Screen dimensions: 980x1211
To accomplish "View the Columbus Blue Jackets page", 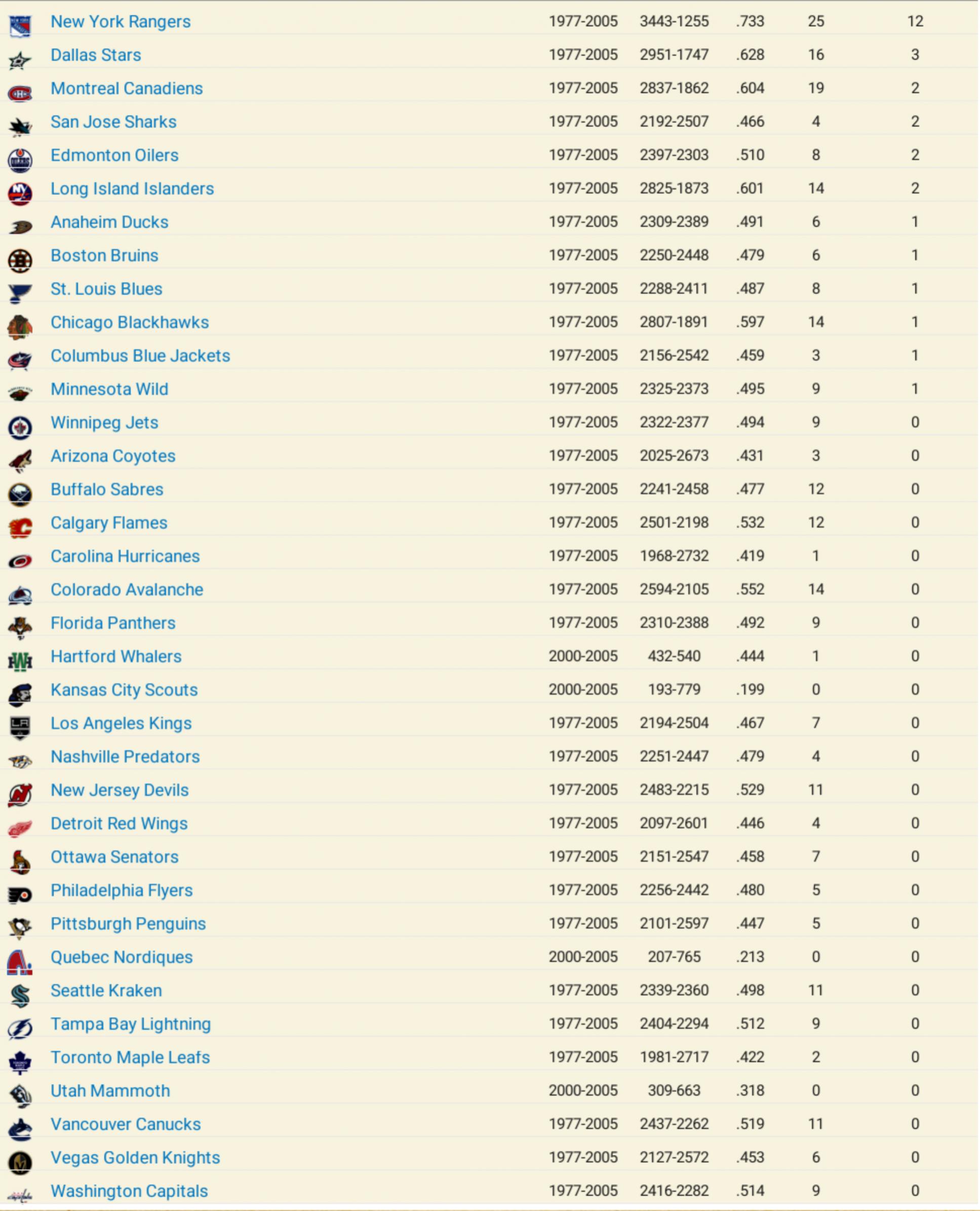I will click(x=140, y=355).
